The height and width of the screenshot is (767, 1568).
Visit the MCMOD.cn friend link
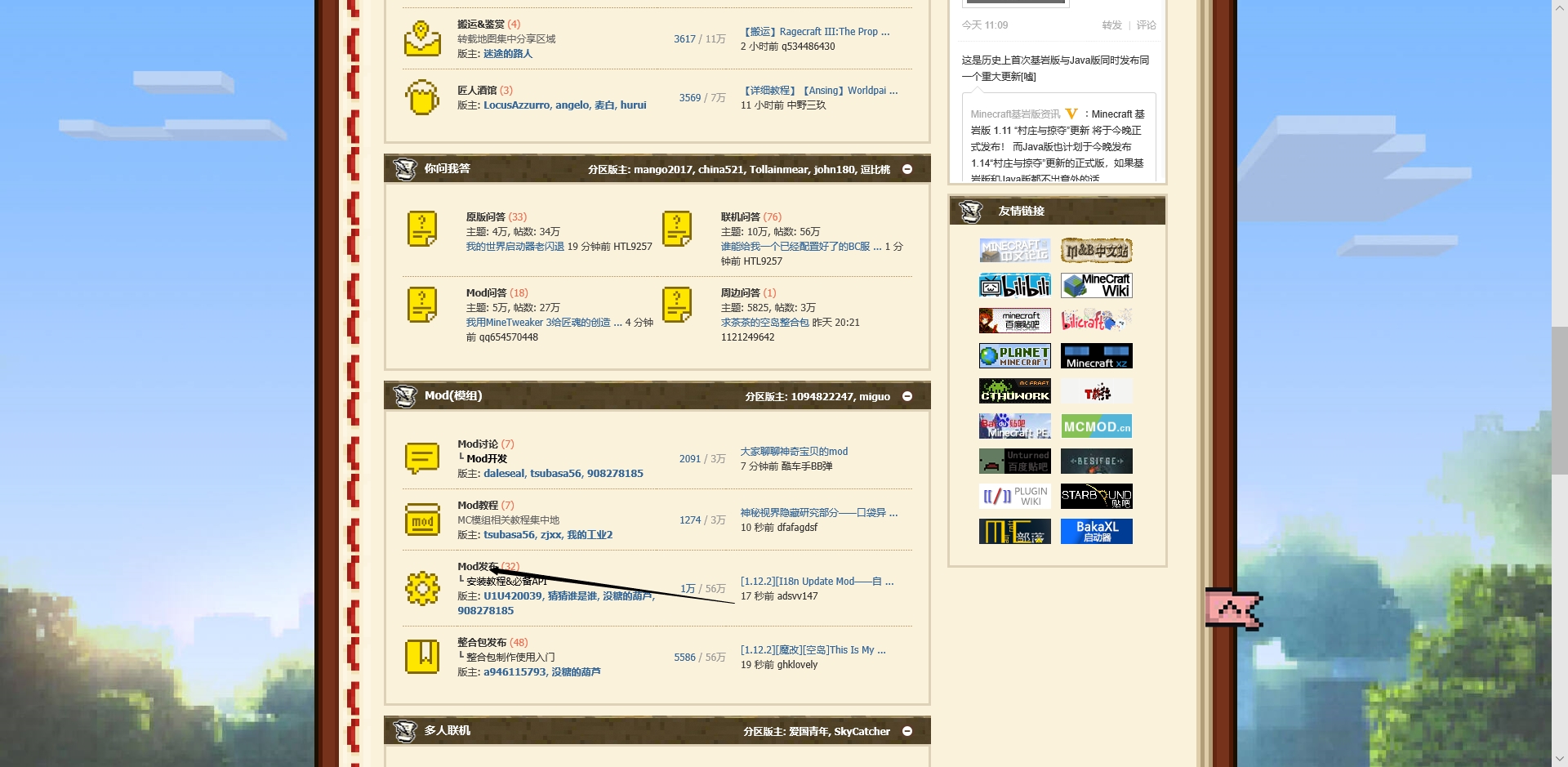click(x=1096, y=426)
